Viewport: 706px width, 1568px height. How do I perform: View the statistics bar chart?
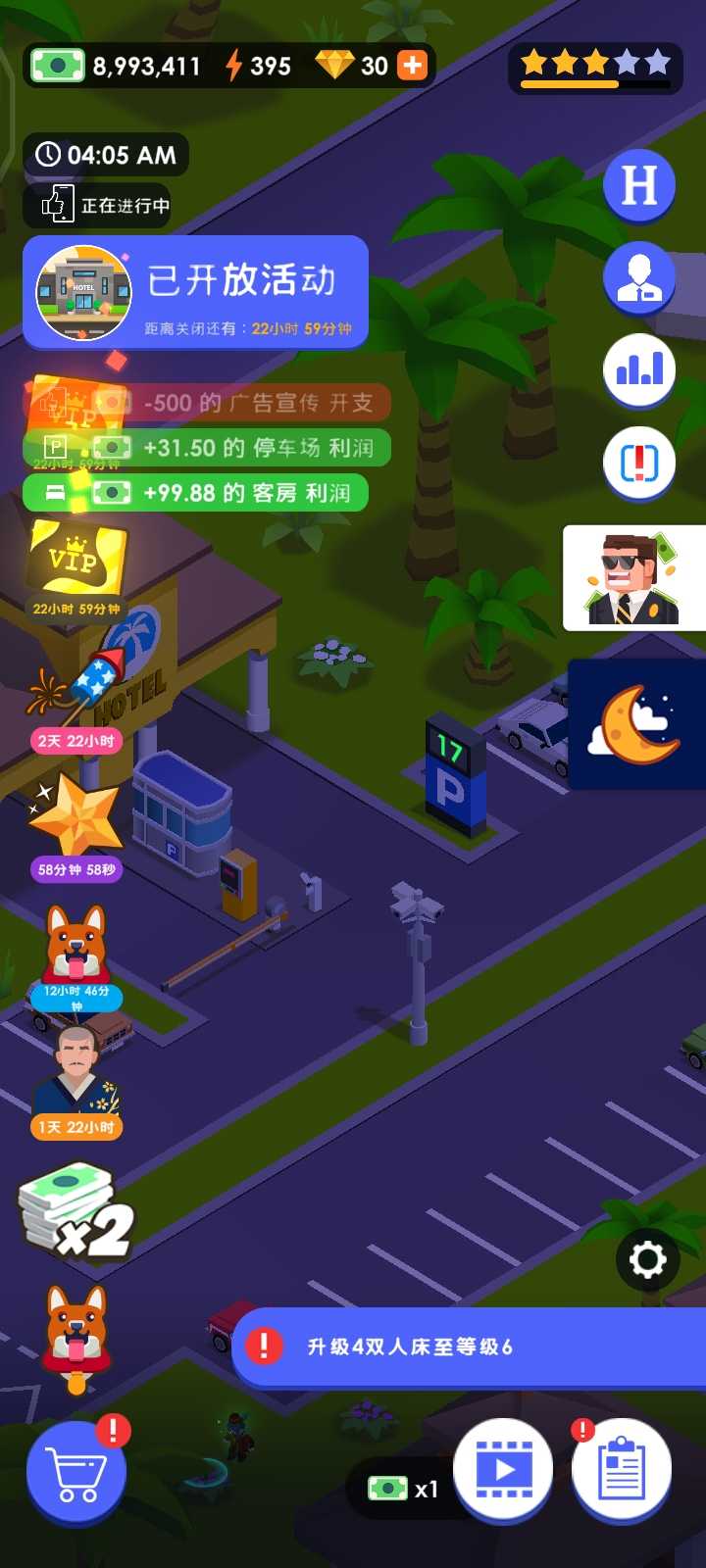pyautogui.click(x=639, y=369)
